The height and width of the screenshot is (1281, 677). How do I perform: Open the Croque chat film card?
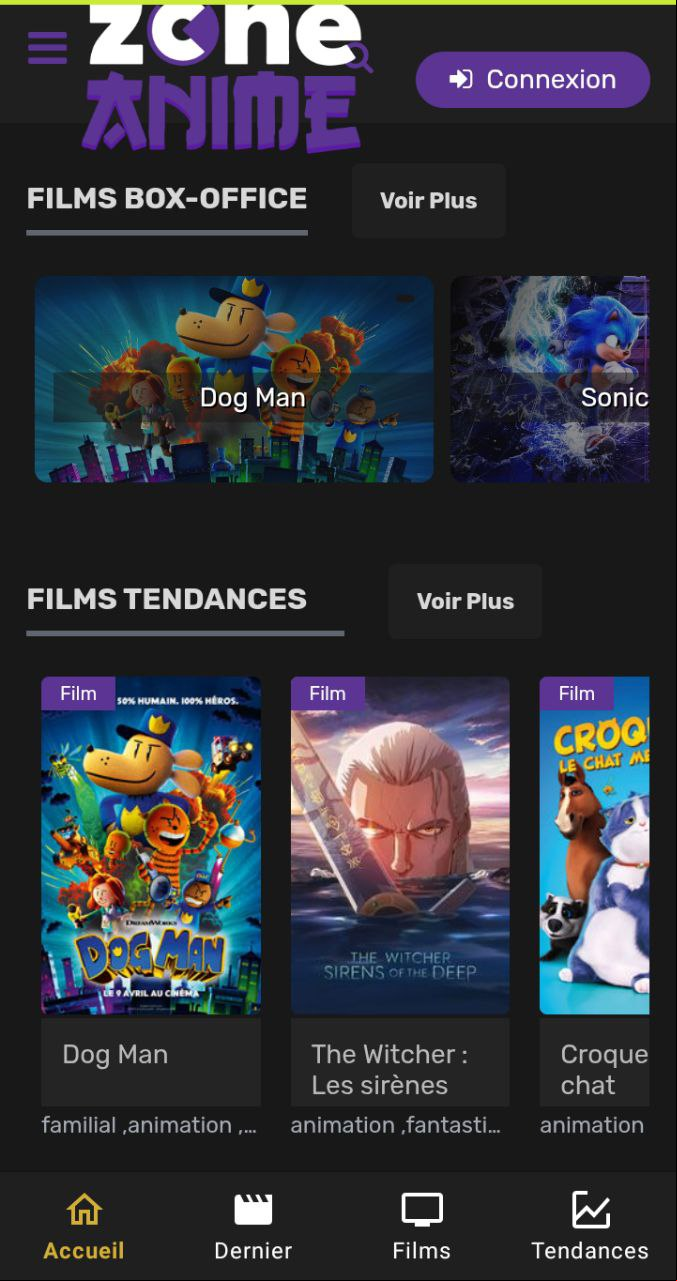click(594, 846)
